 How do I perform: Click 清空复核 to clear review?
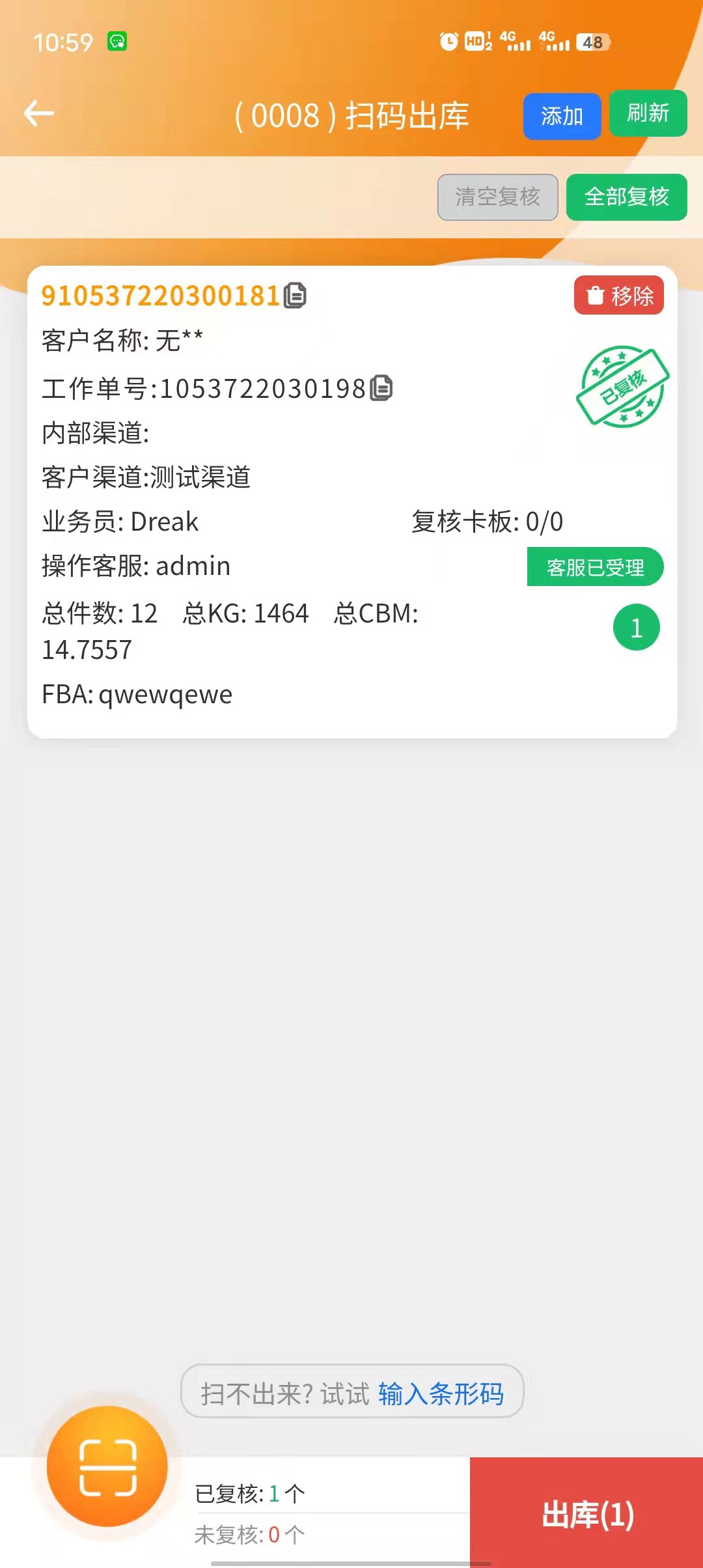tap(497, 198)
